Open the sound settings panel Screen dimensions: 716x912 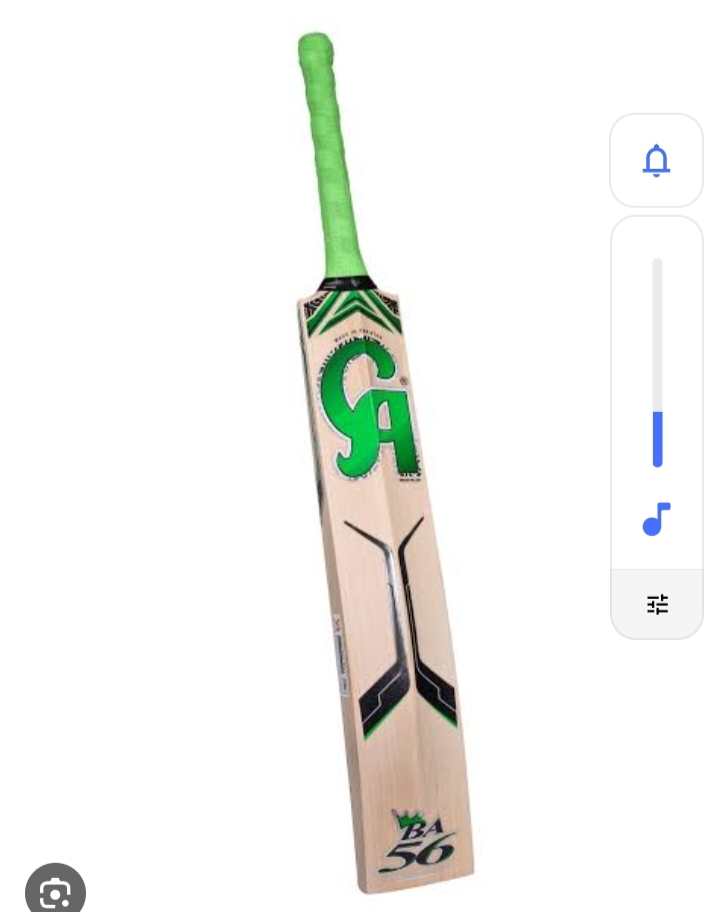(x=657, y=604)
